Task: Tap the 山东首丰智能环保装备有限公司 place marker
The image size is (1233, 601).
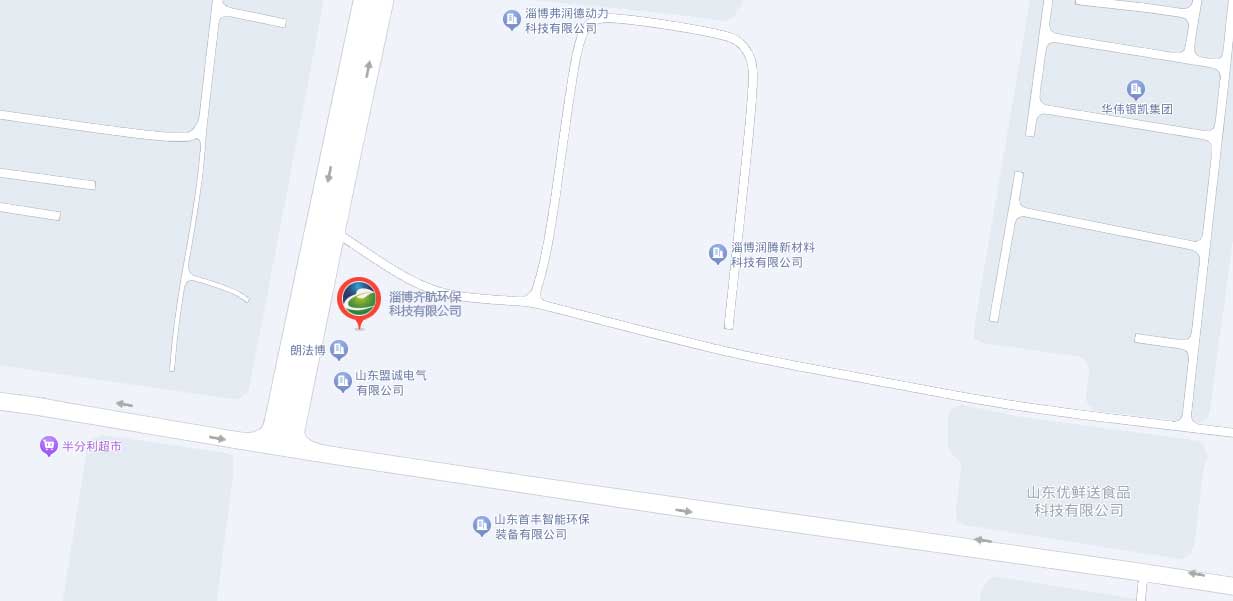Action: 482,525
